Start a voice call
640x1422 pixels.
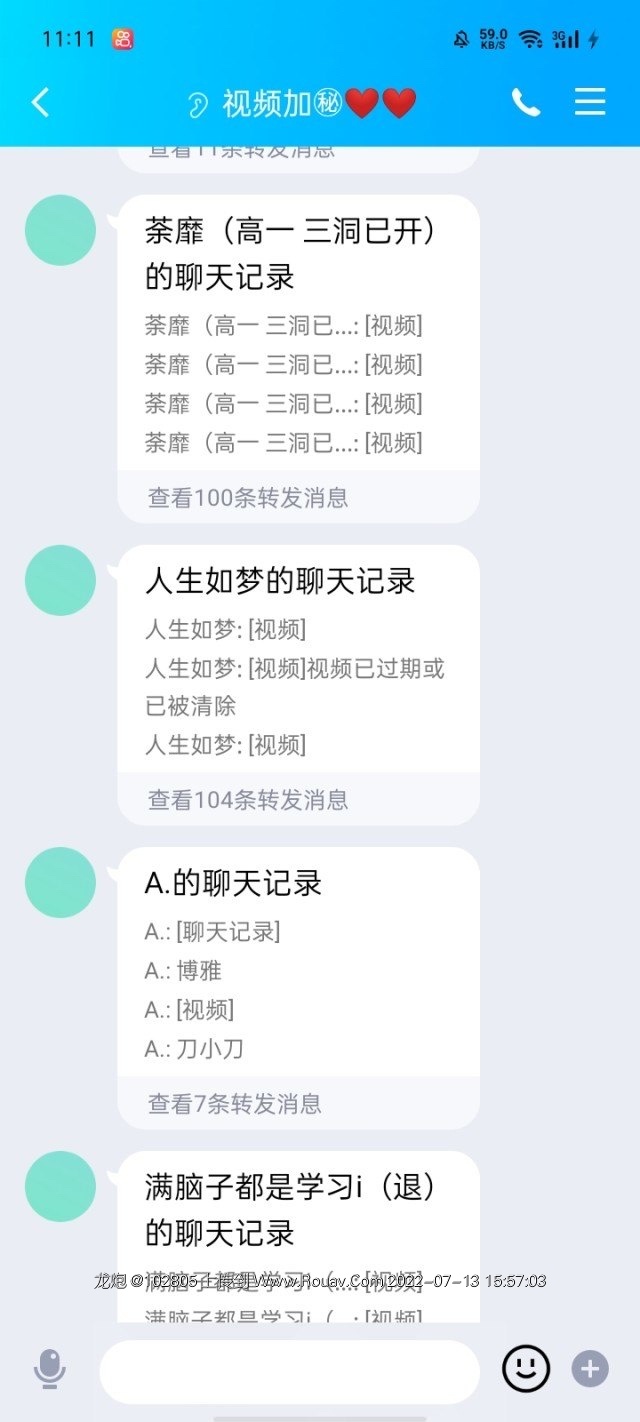[526, 102]
